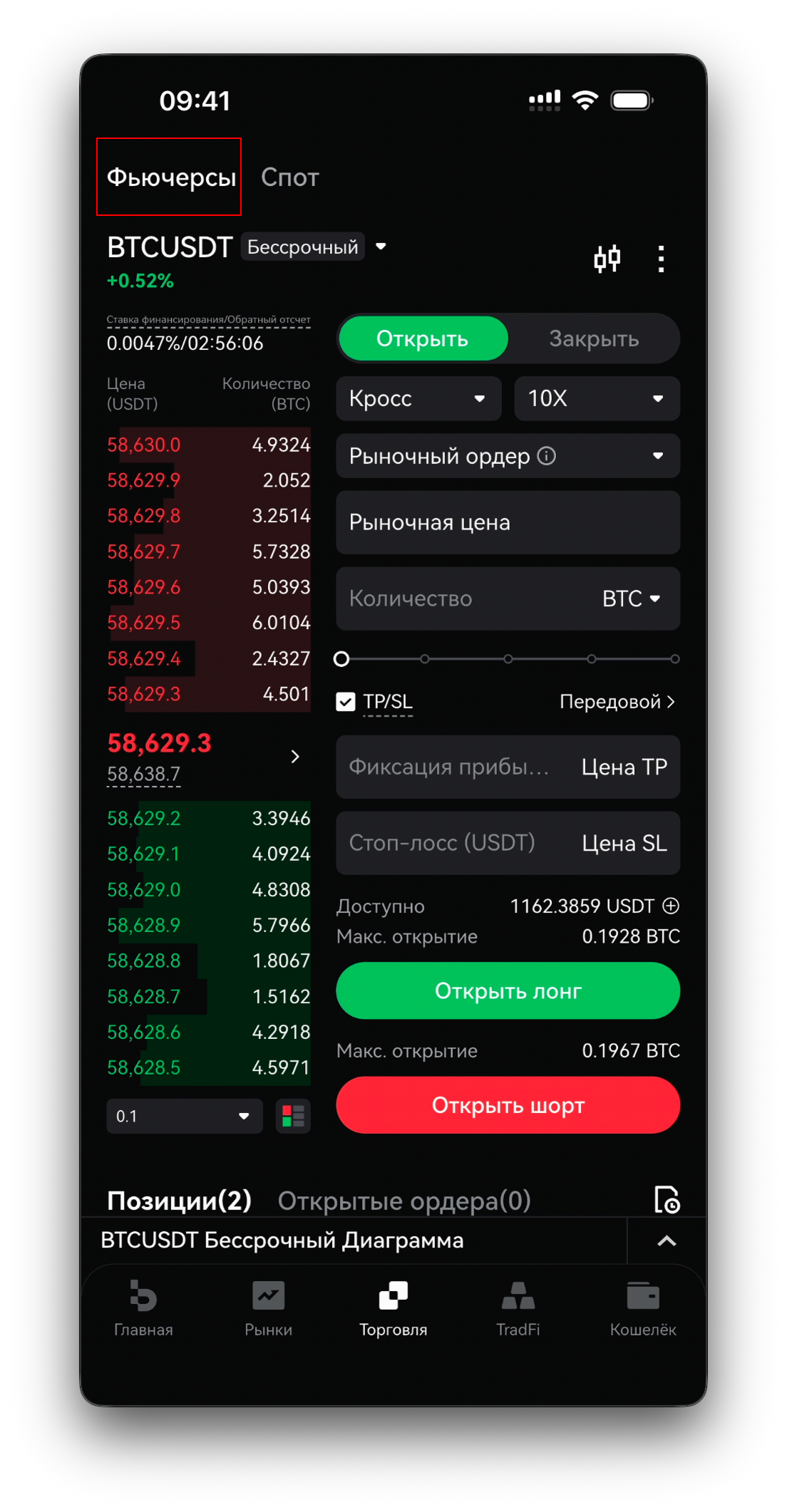This screenshot has height=1512, width=787.
Task: Switch to Открытые ордера(0) tab
Action: pyautogui.click(x=404, y=1201)
